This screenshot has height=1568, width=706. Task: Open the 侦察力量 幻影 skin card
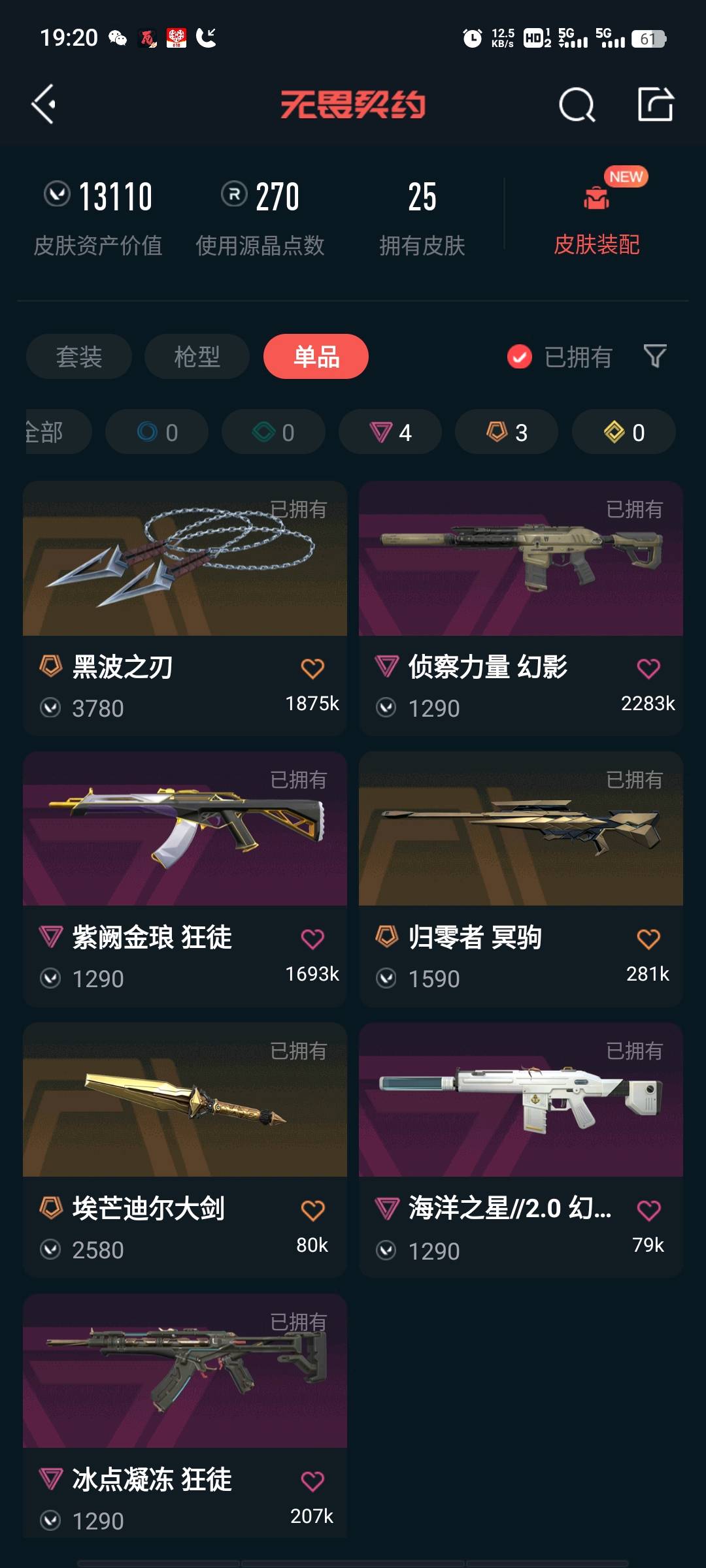521,609
